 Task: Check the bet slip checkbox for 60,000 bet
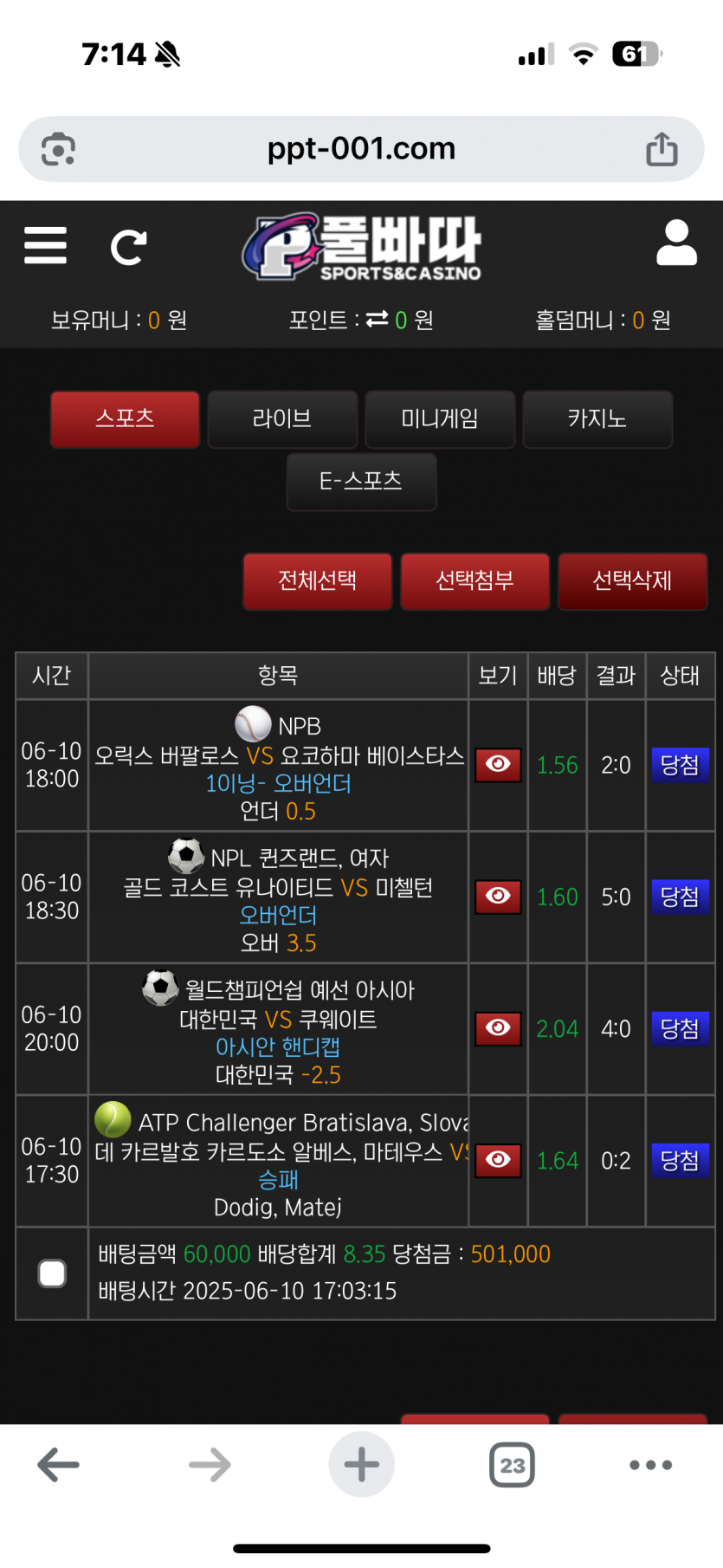(x=52, y=1273)
